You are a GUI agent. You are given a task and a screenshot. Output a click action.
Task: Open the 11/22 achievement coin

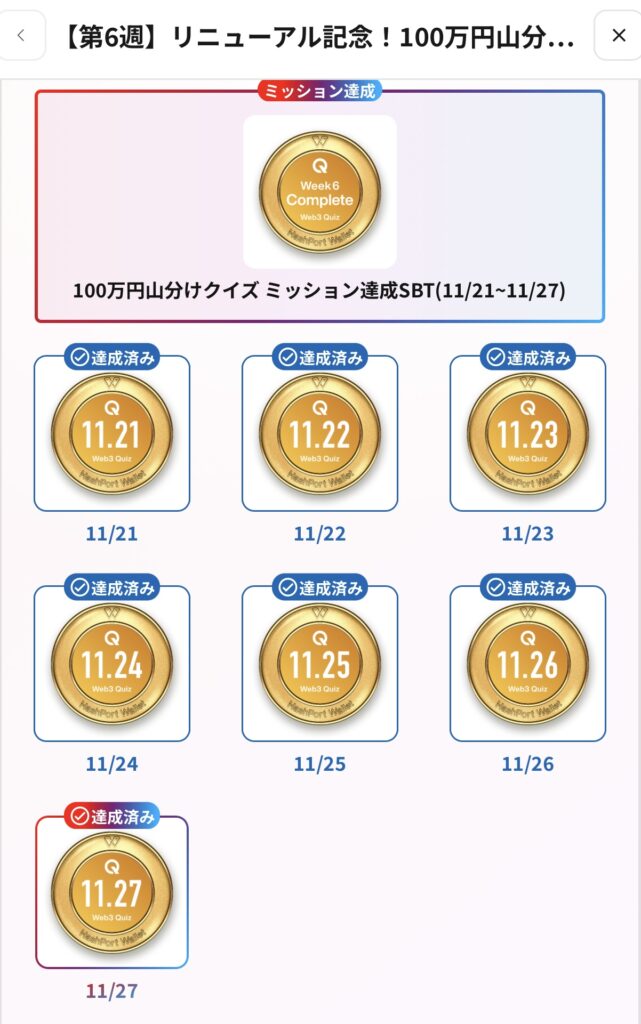(x=320, y=434)
